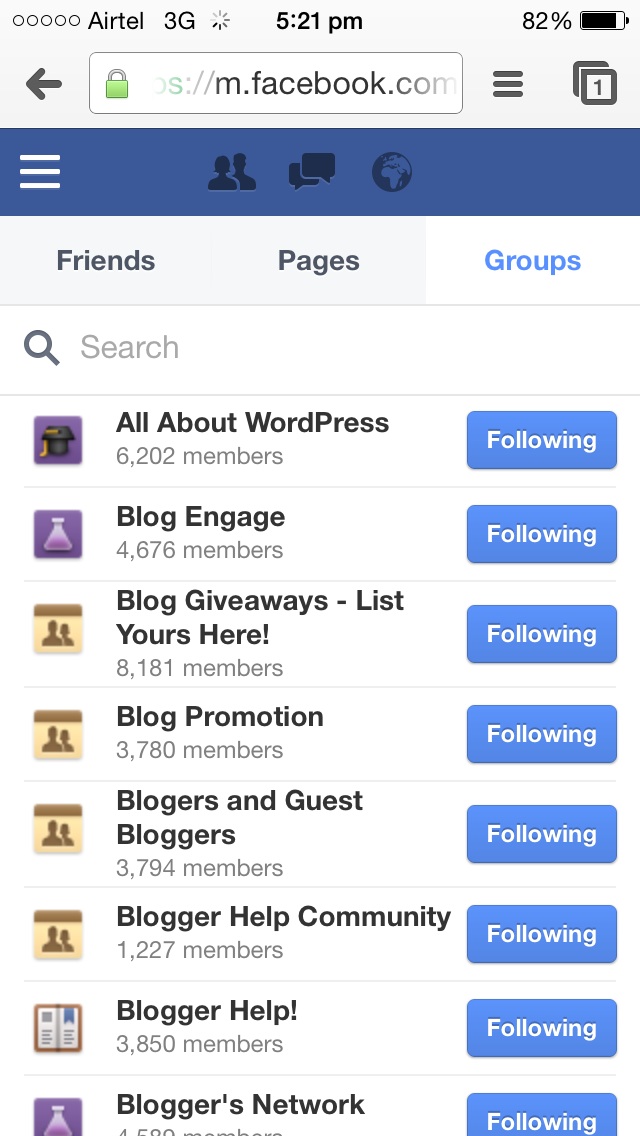This screenshot has width=640, height=1136.
Task: Tap Following next to Blog Promotion
Action: coord(541,734)
